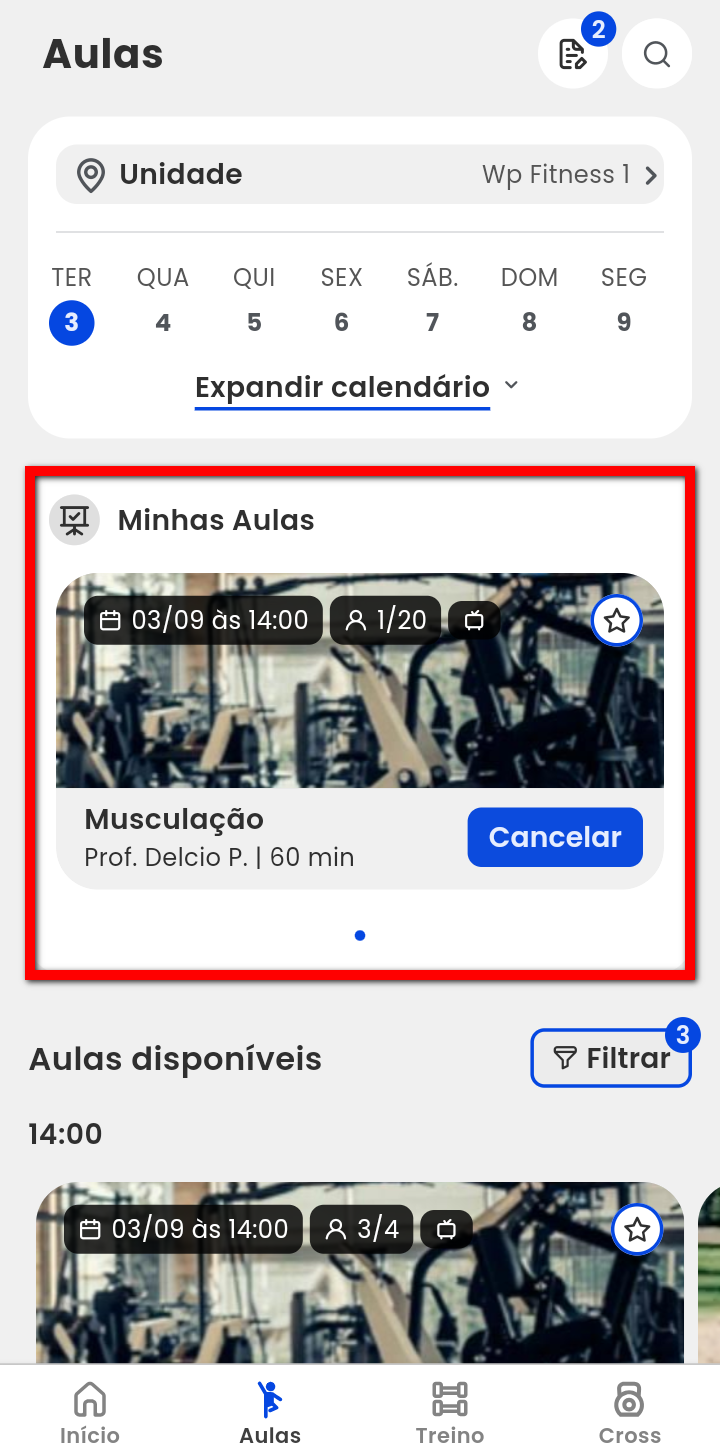The image size is (720, 1455).
Task: Favorite the 3/4 available class
Action: pos(637,1230)
